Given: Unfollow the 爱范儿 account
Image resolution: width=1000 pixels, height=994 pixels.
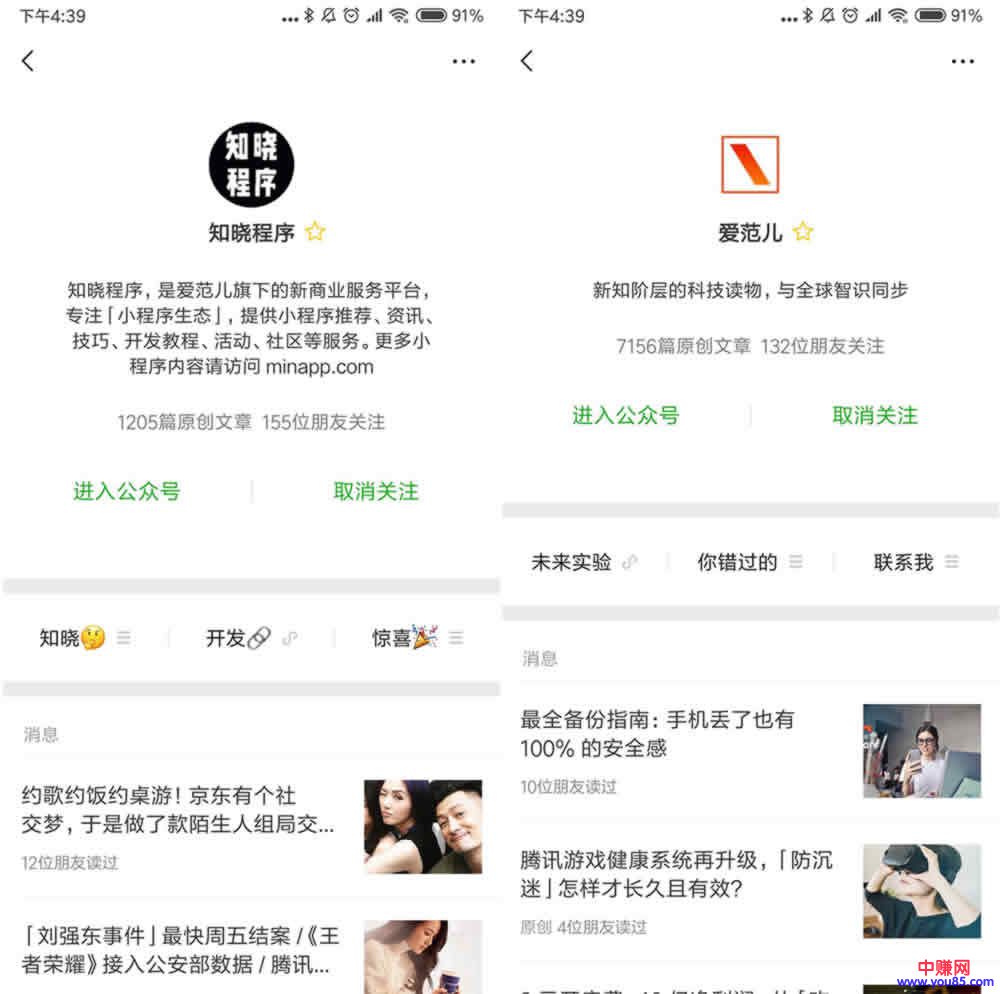Looking at the screenshot, I should [x=875, y=416].
